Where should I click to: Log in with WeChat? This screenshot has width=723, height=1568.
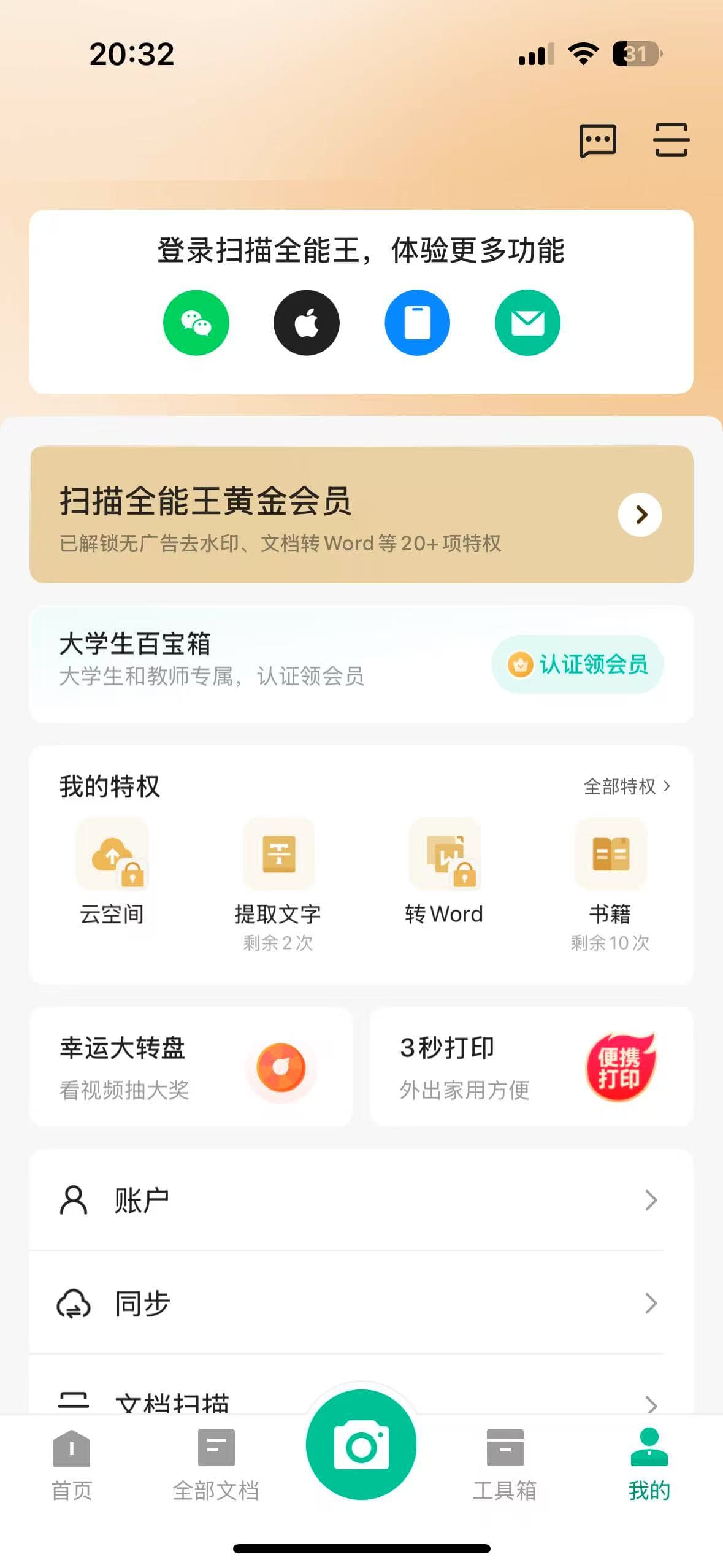click(196, 323)
